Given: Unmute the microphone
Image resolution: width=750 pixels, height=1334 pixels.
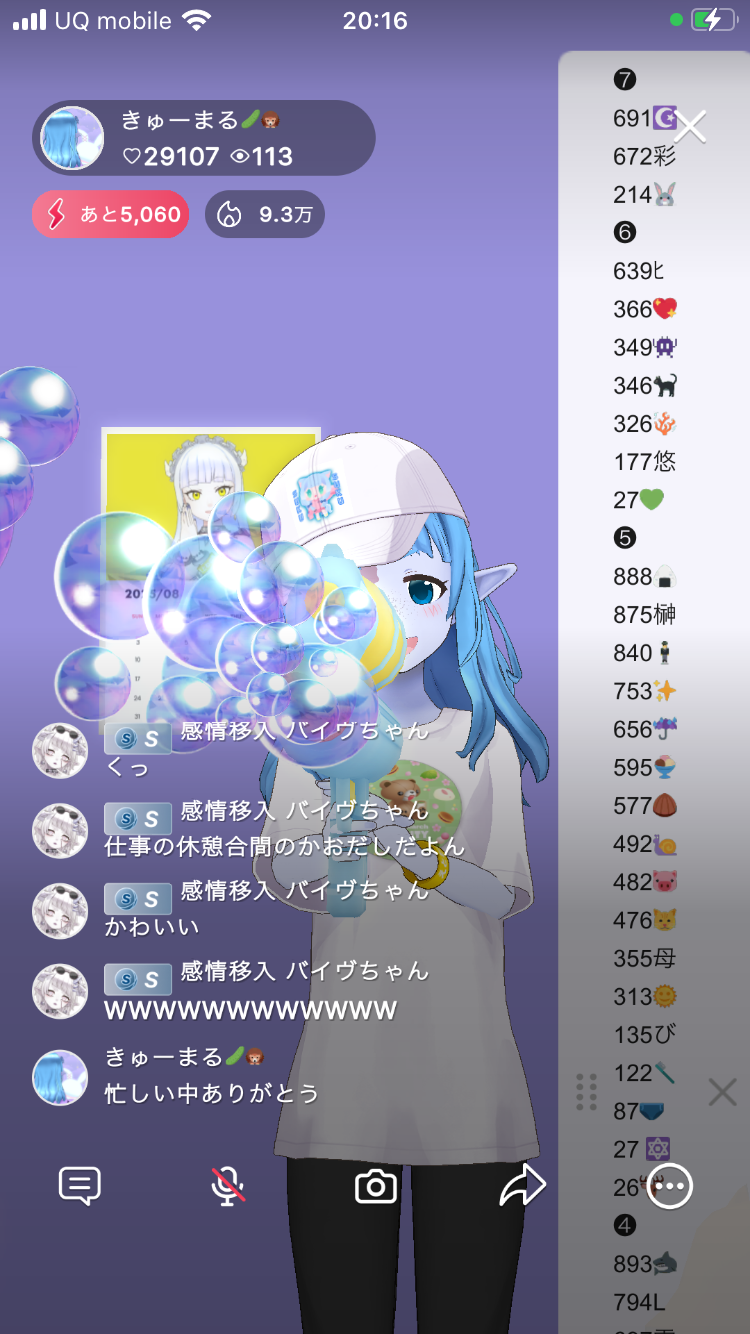Looking at the screenshot, I should tap(228, 1186).
